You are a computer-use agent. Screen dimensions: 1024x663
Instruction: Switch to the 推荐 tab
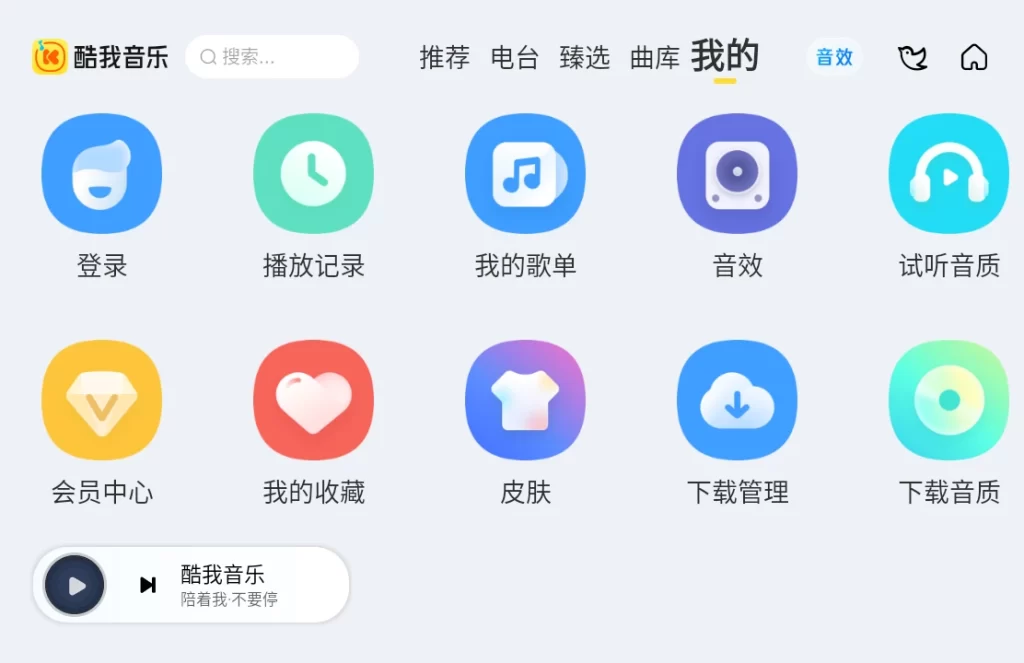pyautogui.click(x=444, y=58)
